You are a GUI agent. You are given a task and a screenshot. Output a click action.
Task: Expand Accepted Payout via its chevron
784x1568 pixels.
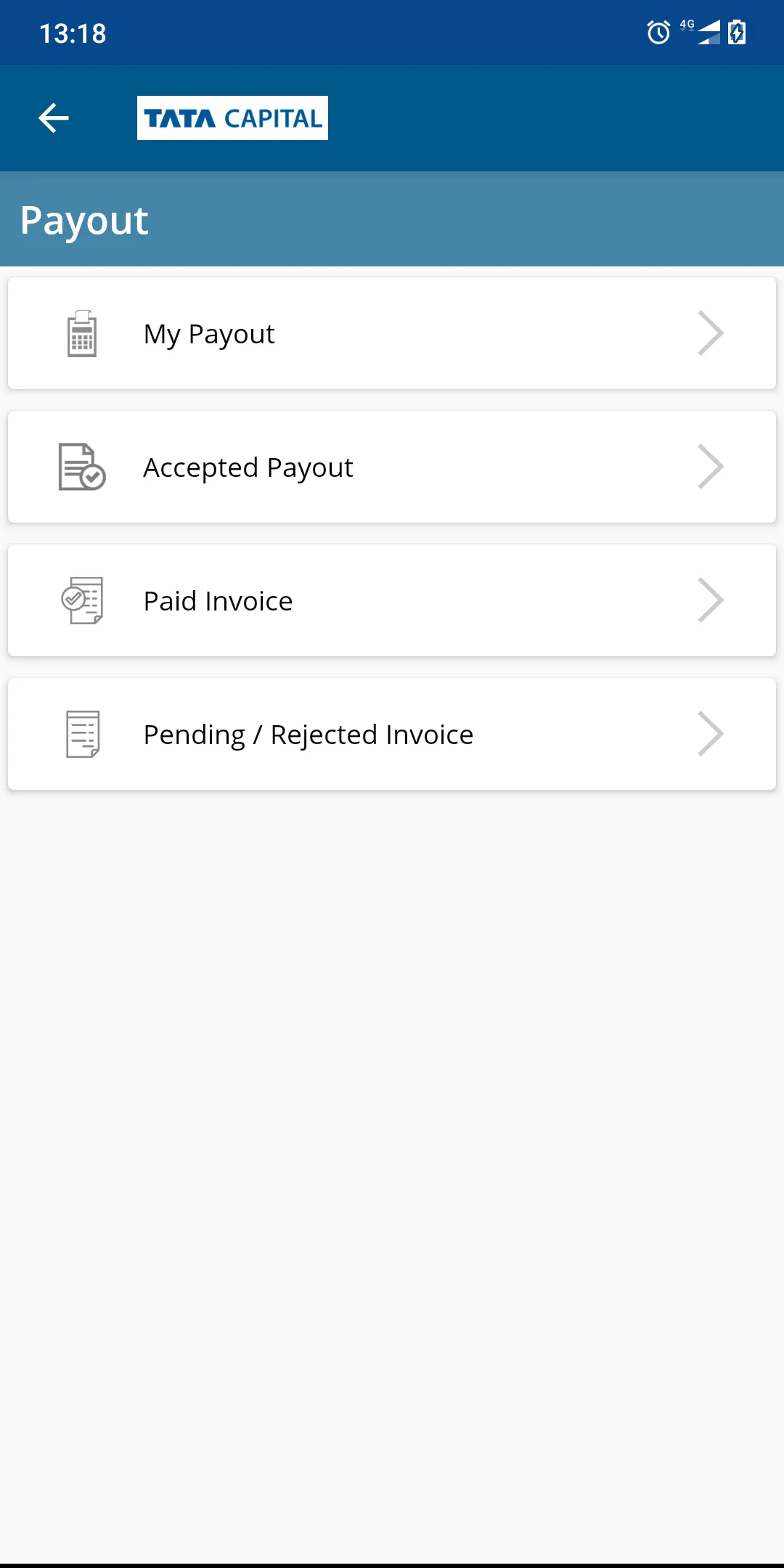coord(711,467)
